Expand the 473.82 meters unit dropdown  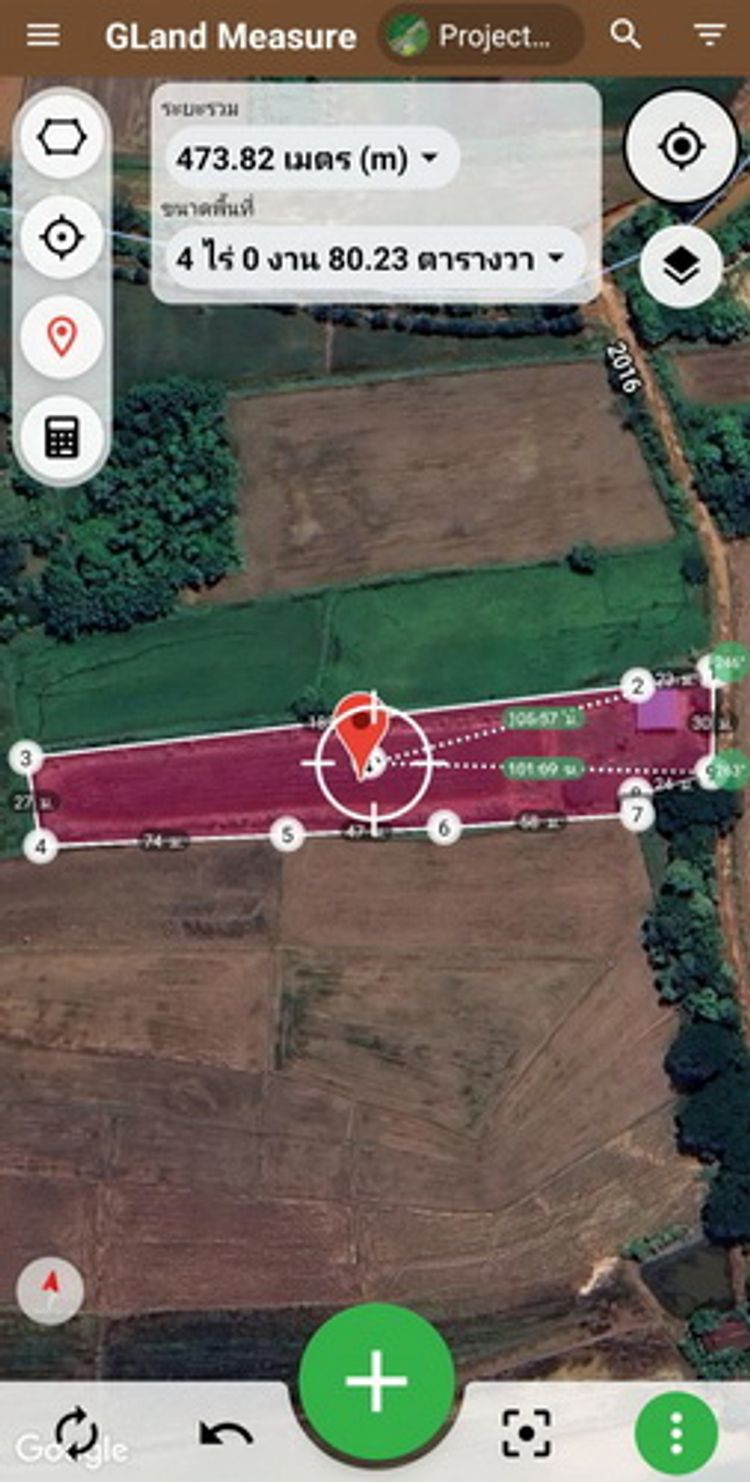click(x=311, y=158)
